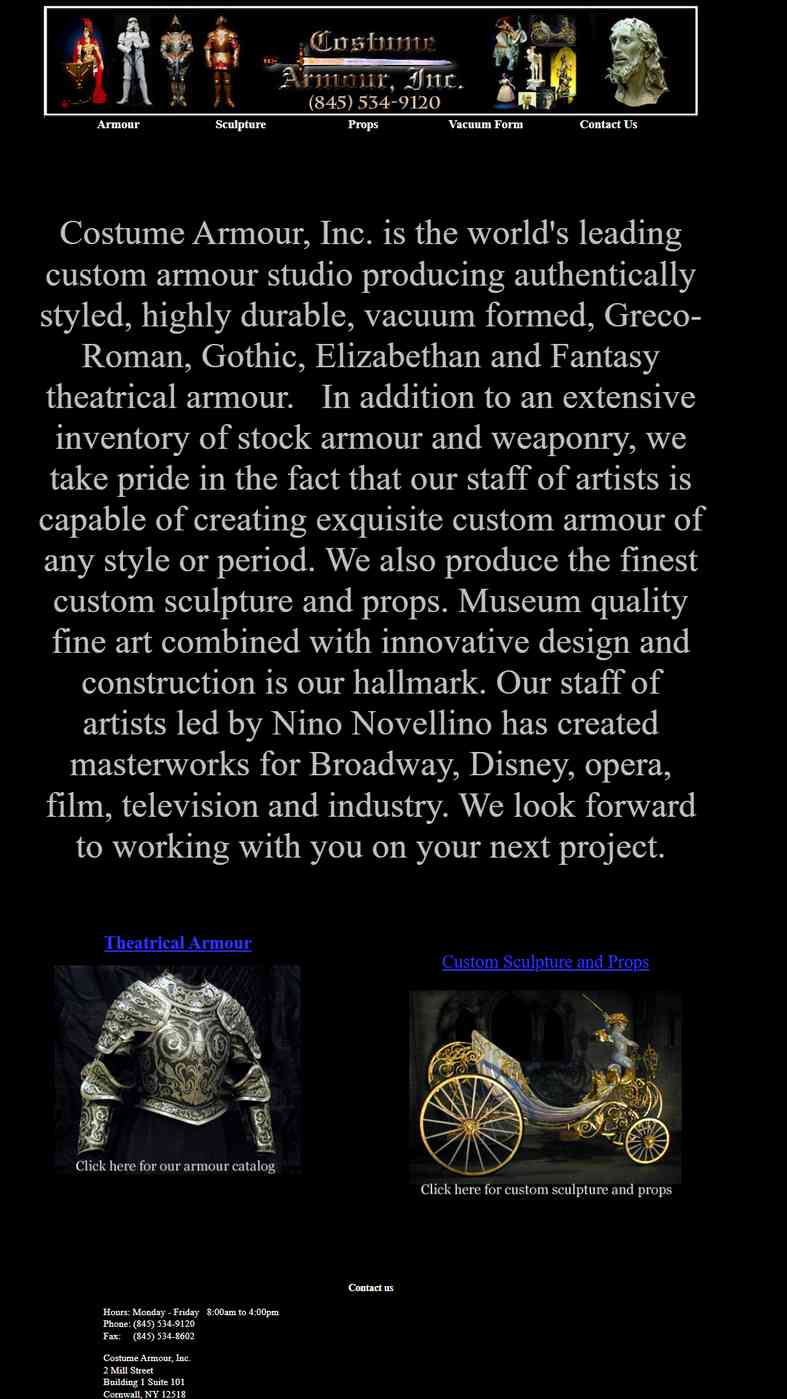The height and width of the screenshot is (1399, 787).
Task: Open the Custom Sculpture and Props link
Action: coord(545,962)
